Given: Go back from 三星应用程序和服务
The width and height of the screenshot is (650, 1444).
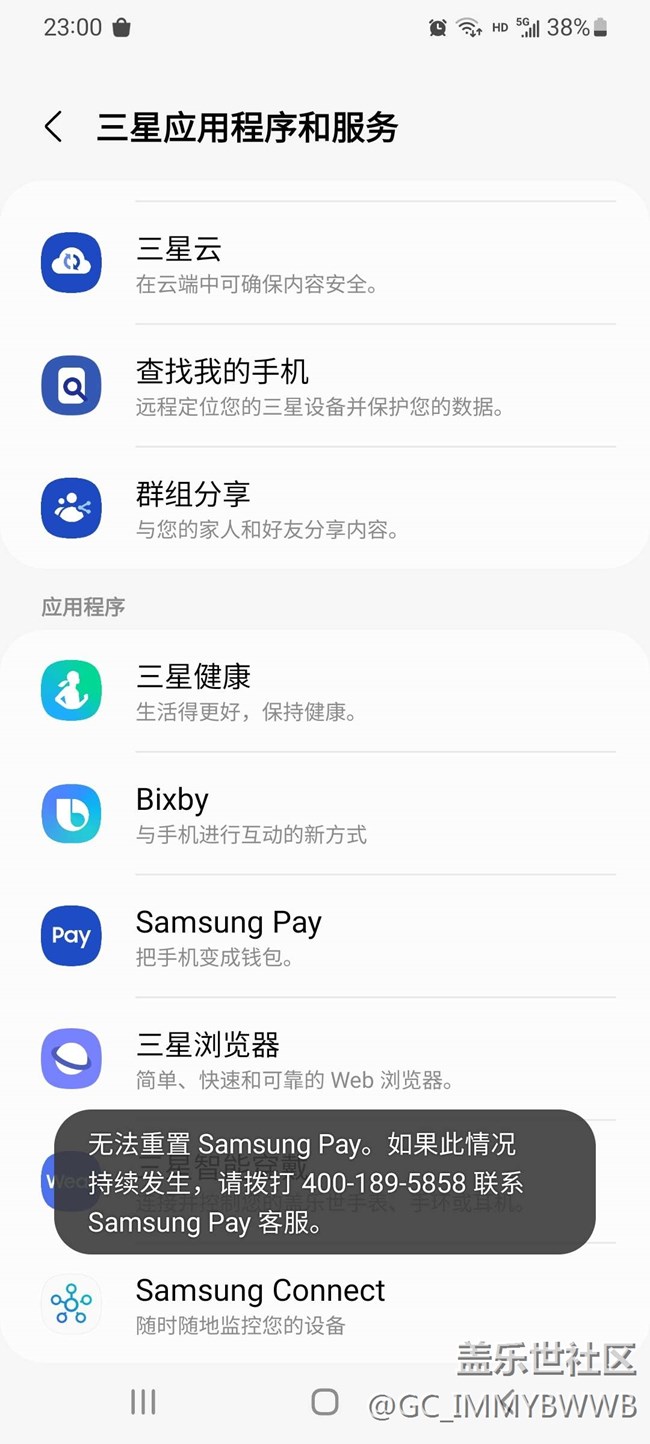Looking at the screenshot, I should (x=54, y=127).
